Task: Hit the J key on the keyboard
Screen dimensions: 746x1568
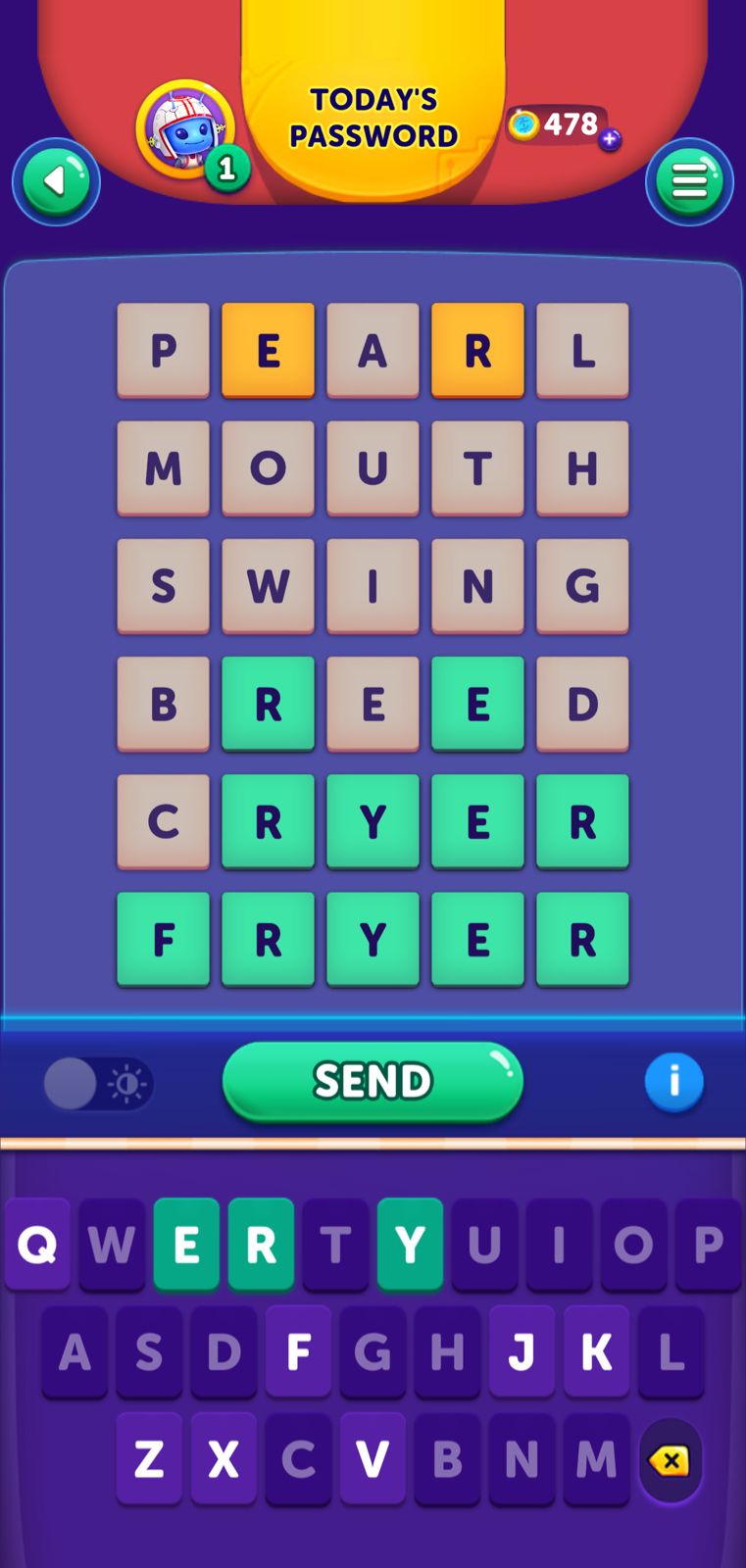Action: pyautogui.click(x=522, y=1352)
